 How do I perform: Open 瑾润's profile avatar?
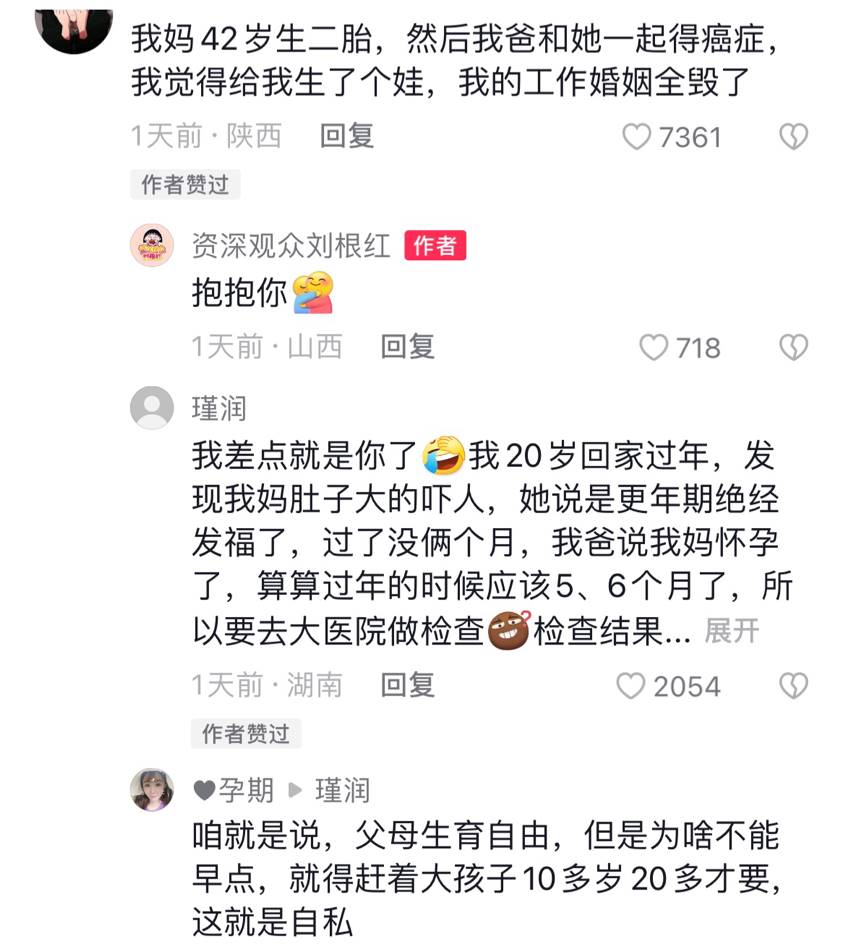tap(152, 407)
